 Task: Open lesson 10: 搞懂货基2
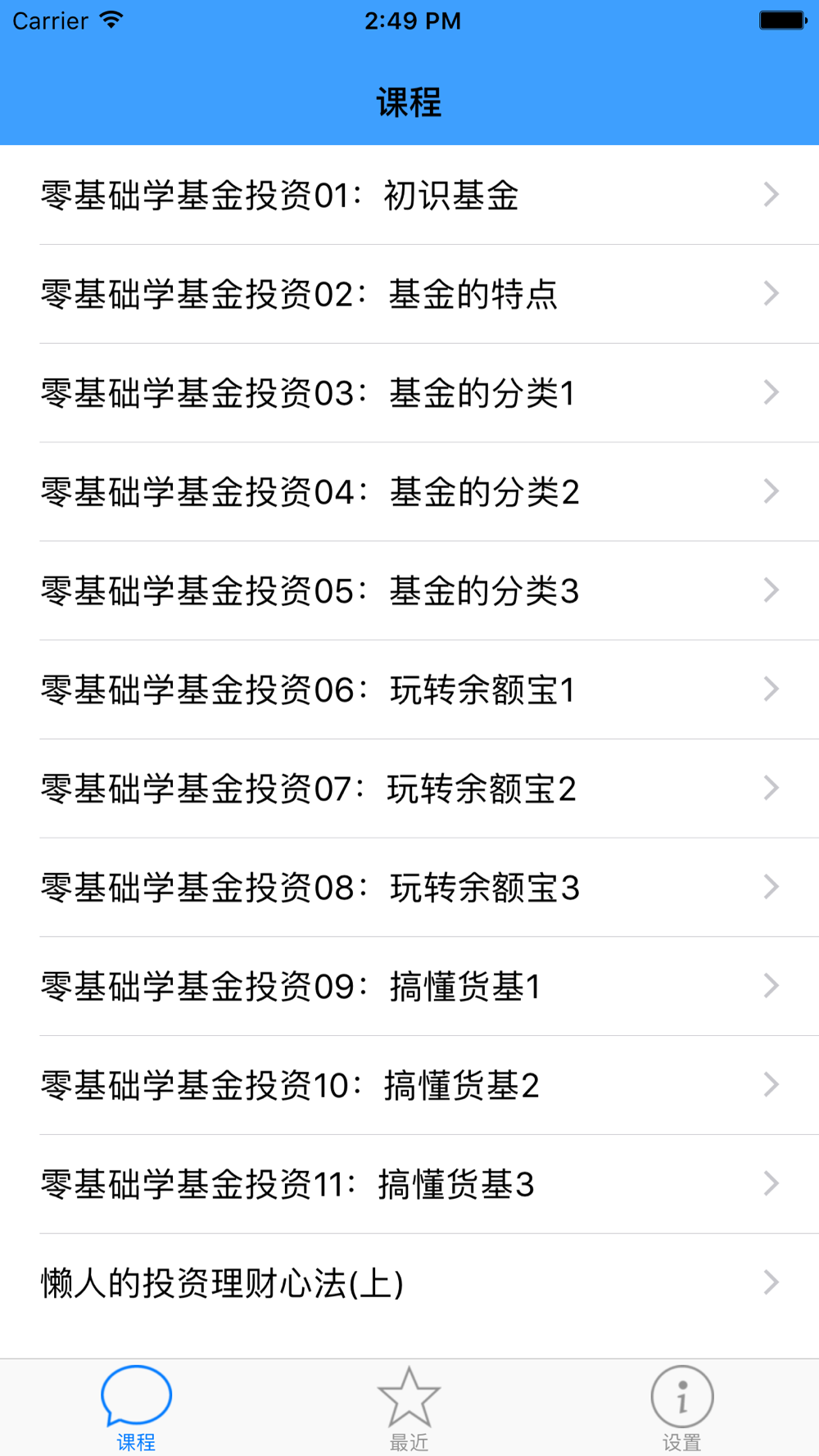click(409, 1085)
